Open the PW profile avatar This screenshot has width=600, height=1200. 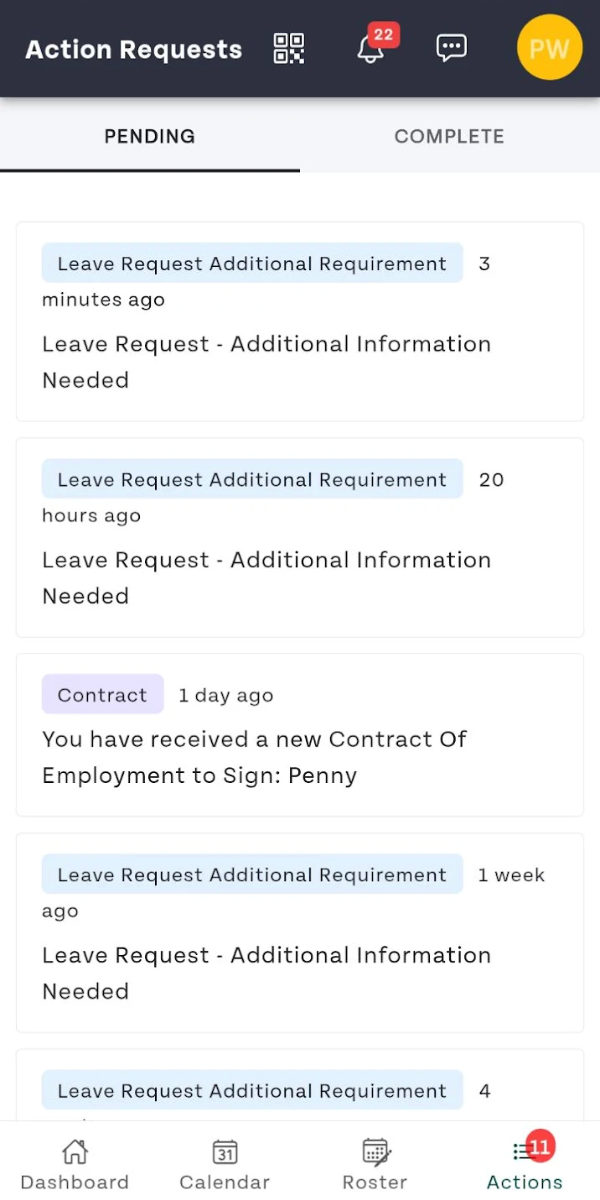(549, 48)
